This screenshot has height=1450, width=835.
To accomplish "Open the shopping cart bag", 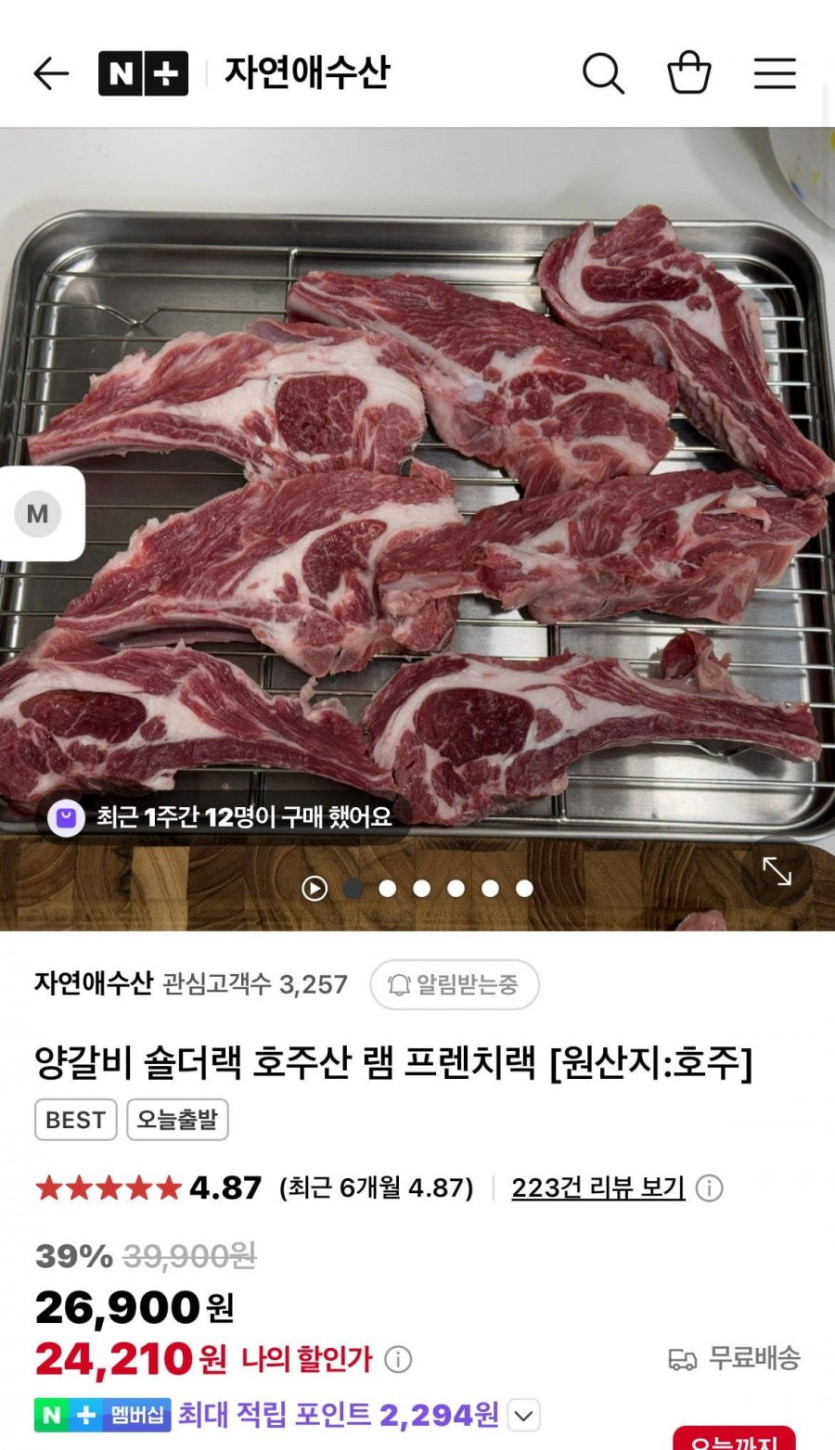I will coord(689,74).
